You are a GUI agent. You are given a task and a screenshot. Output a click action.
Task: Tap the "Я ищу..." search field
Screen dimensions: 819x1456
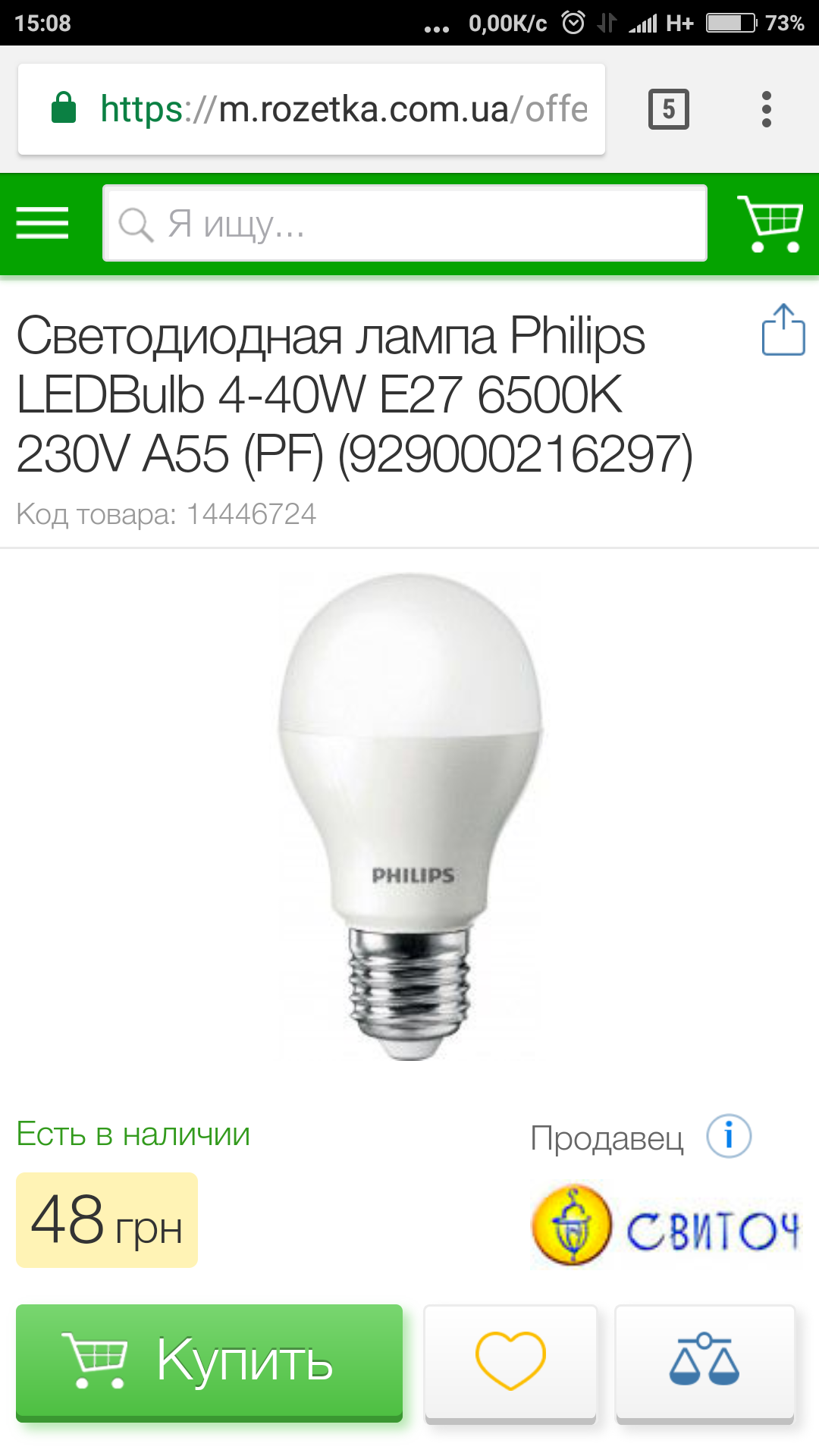(x=405, y=223)
